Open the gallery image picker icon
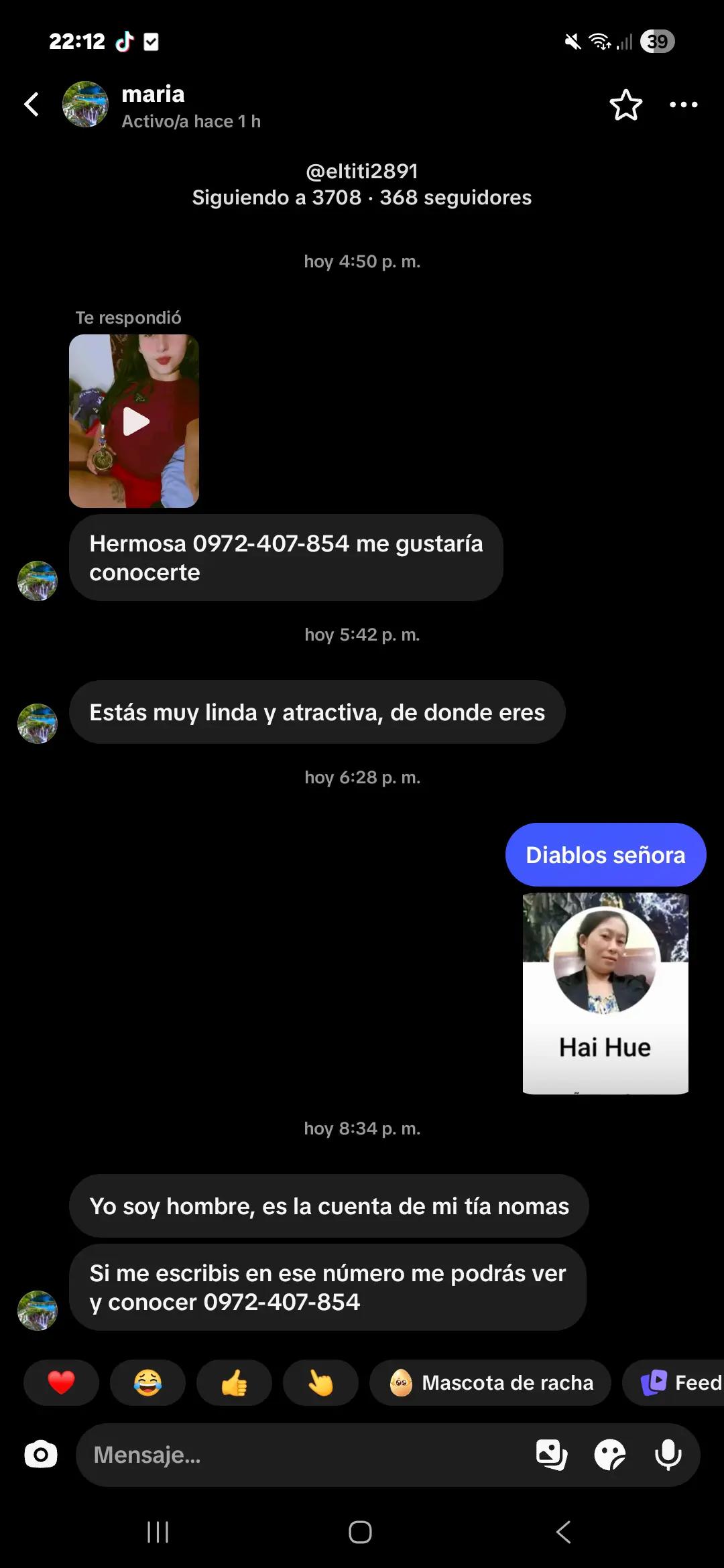 (x=552, y=1455)
